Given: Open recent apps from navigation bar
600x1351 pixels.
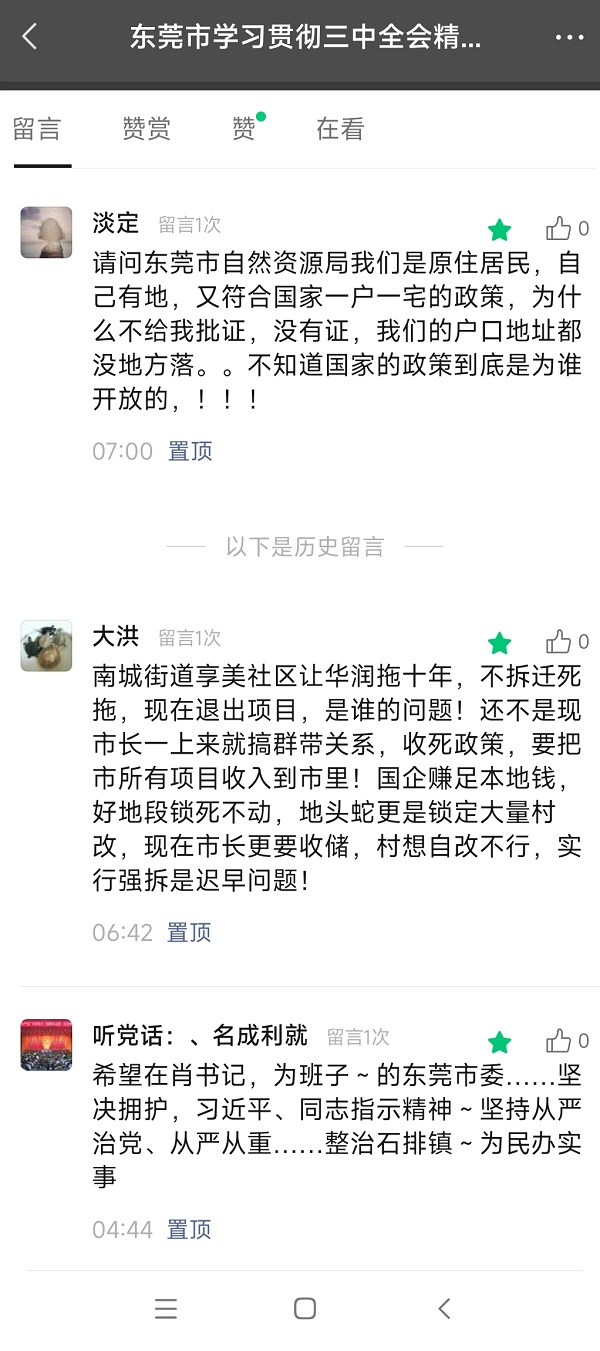Looking at the screenshot, I should (166, 1308).
